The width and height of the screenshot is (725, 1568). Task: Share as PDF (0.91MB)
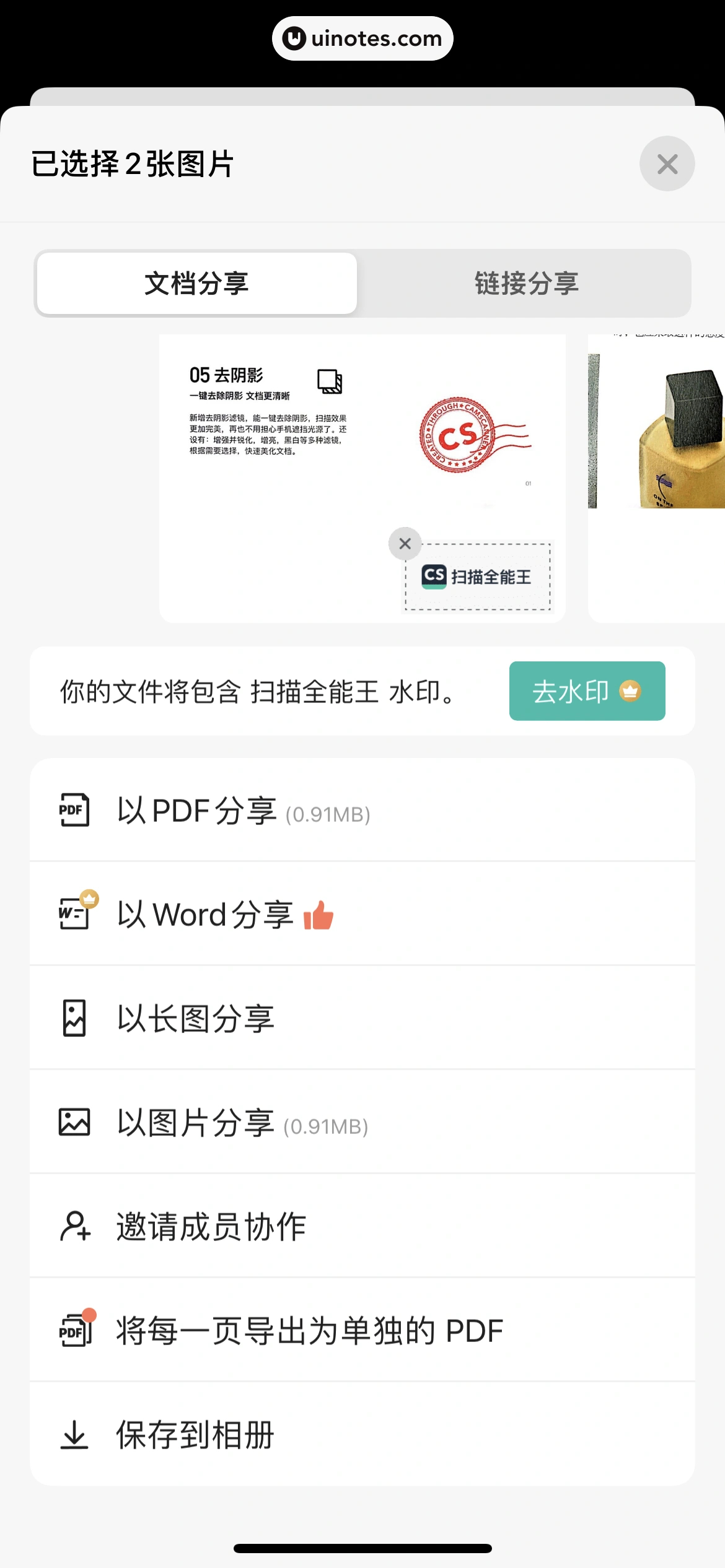[x=362, y=811]
